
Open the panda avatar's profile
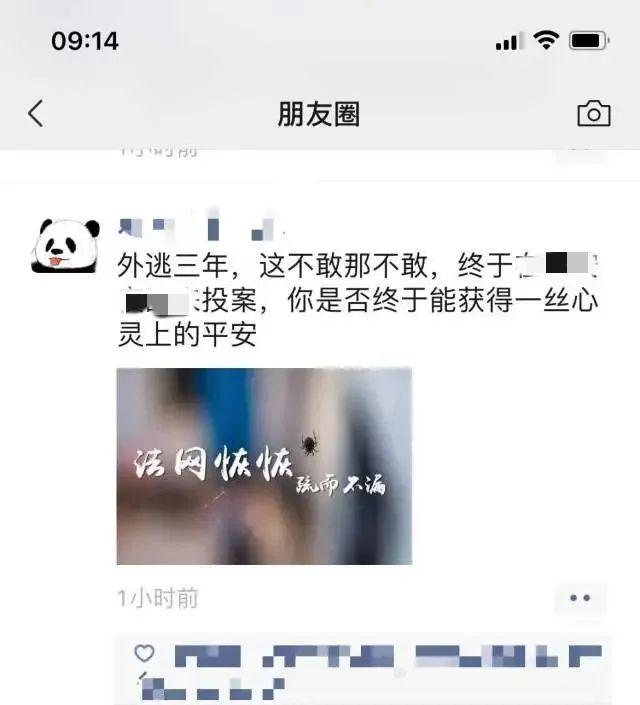pyautogui.click(x=66, y=246)
